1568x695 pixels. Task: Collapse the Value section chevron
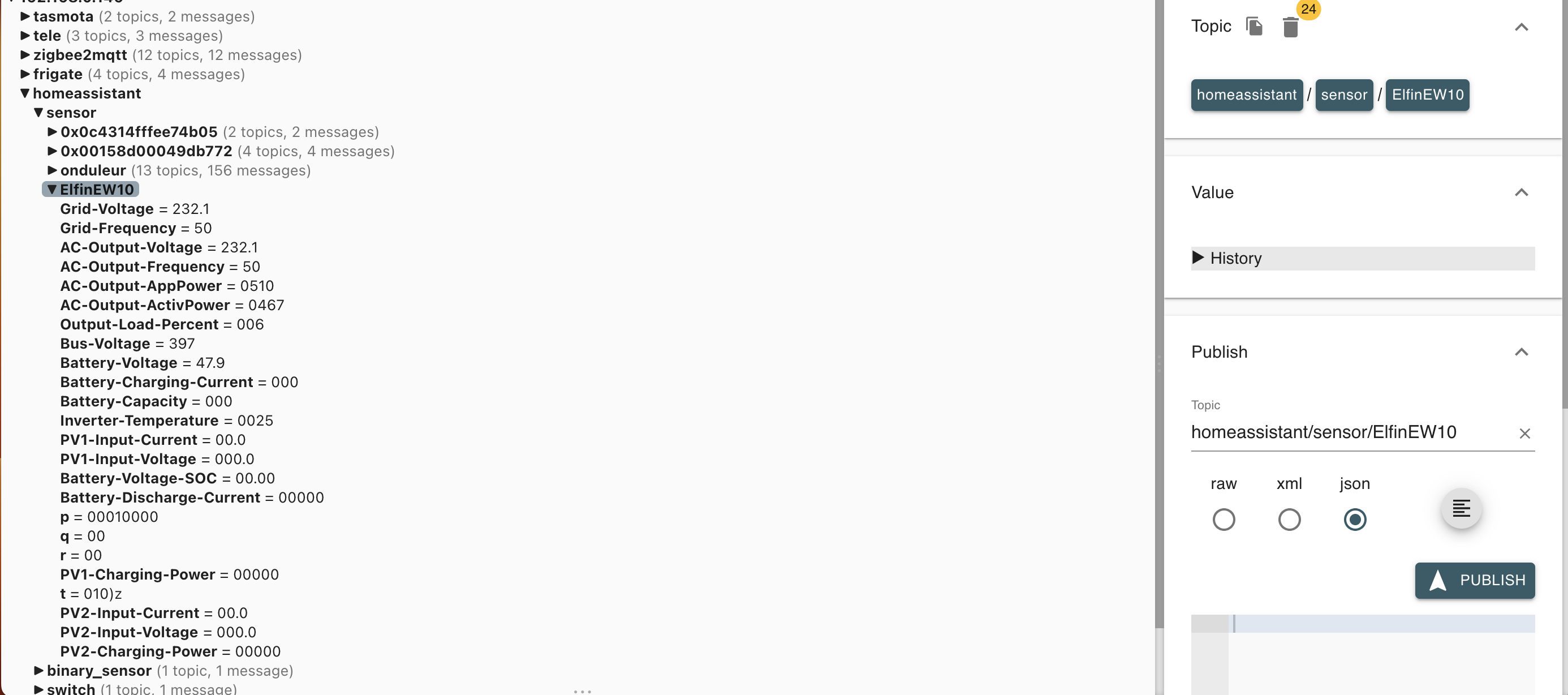pyautogui.click(x=1520, y=192)
